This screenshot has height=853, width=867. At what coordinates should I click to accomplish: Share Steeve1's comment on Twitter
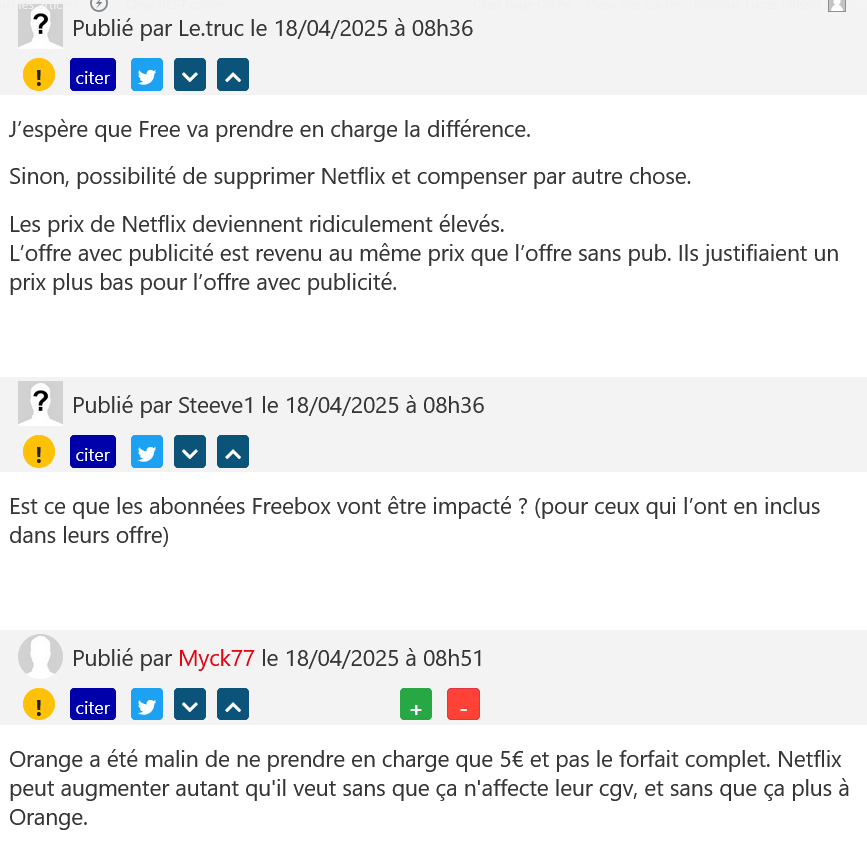147,453
